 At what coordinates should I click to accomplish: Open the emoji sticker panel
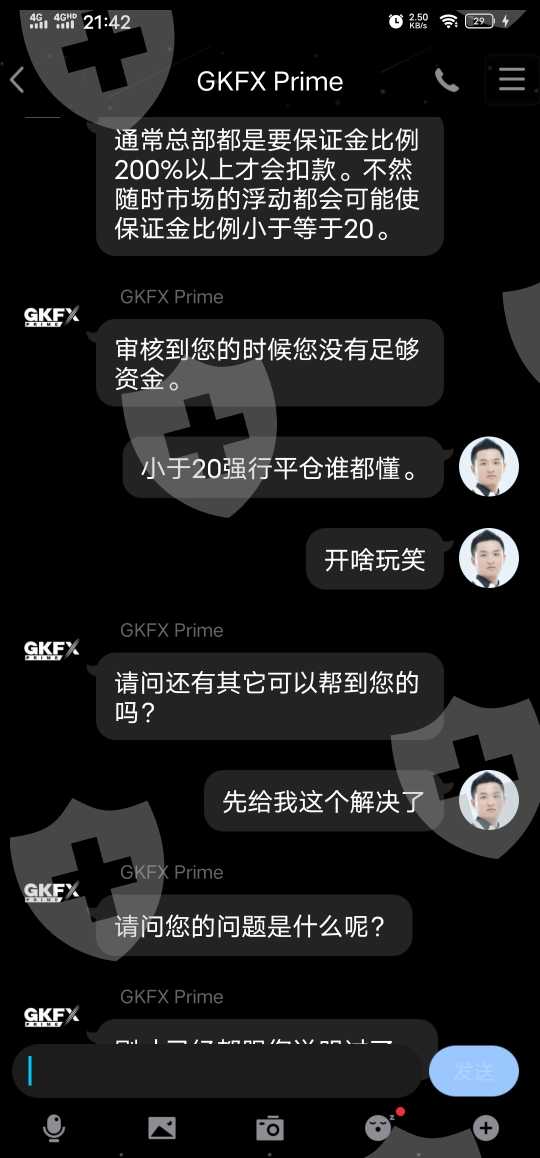[x=379, y=1127]
